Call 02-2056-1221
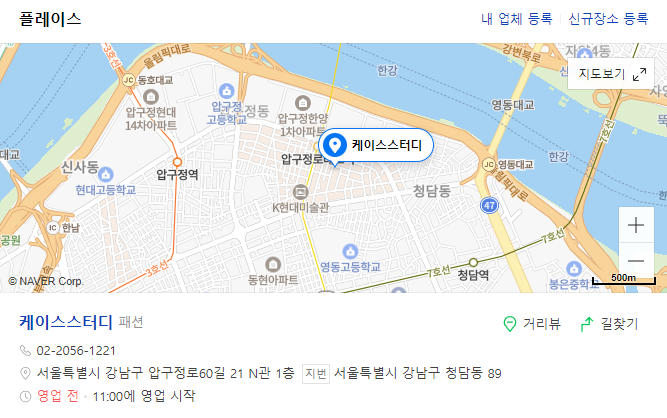Image resolution: width=667 pixels, height=418 pixels. click(x=76, y=351)
